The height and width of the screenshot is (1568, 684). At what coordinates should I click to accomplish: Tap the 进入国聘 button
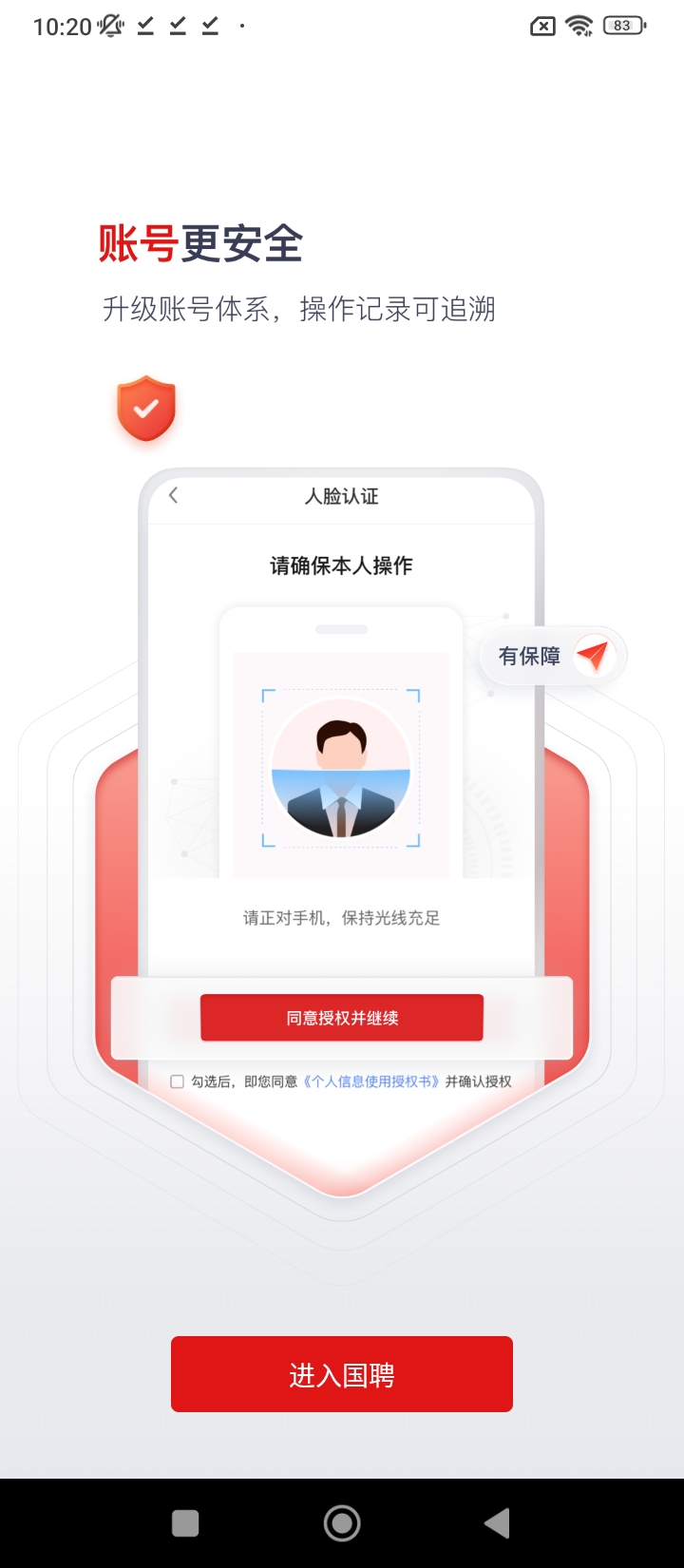click(342, 1374)
